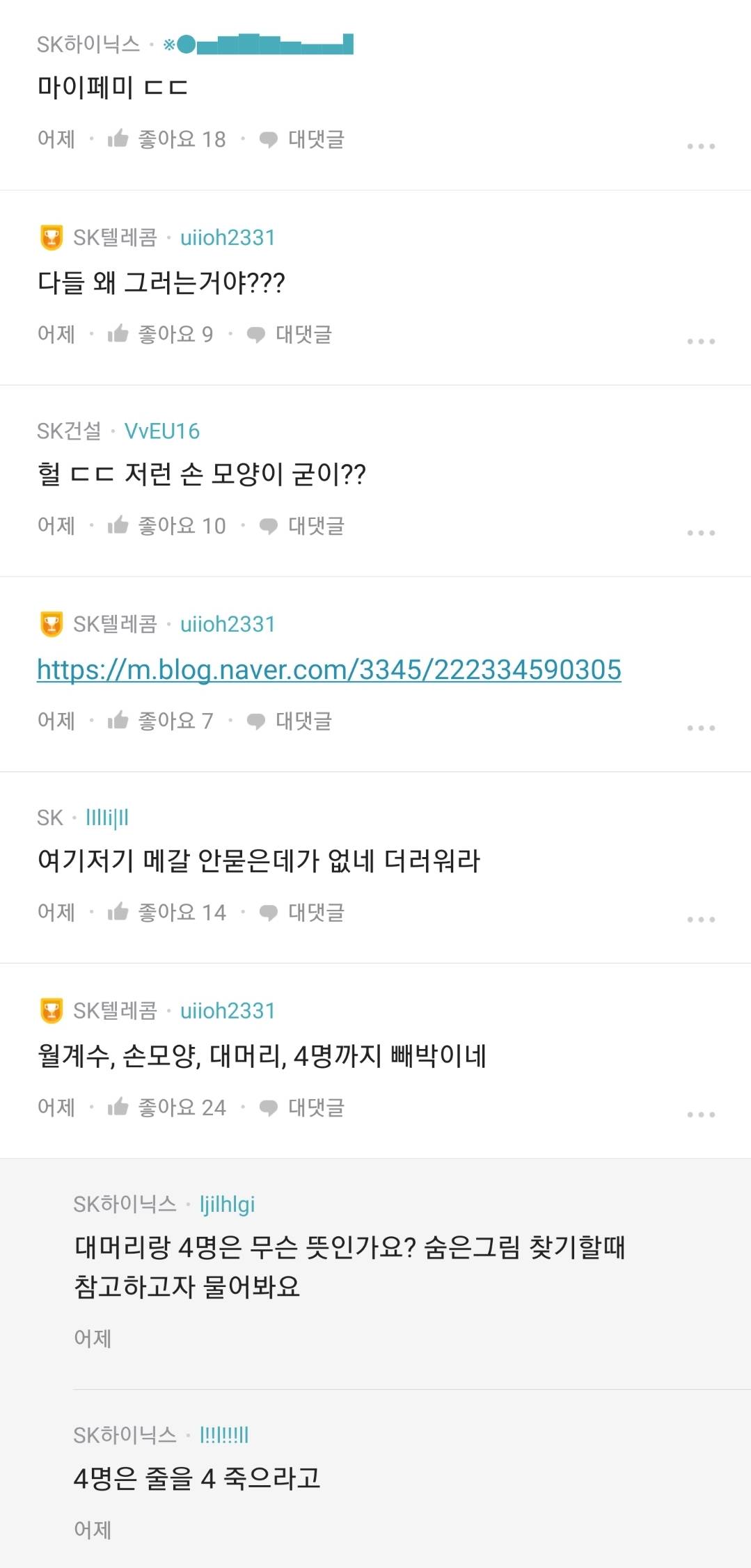The height and width of the screenshot is (1568, 751).
Task: View profile of user uiioh2331 on blog link comment
Action: (228, 625)
